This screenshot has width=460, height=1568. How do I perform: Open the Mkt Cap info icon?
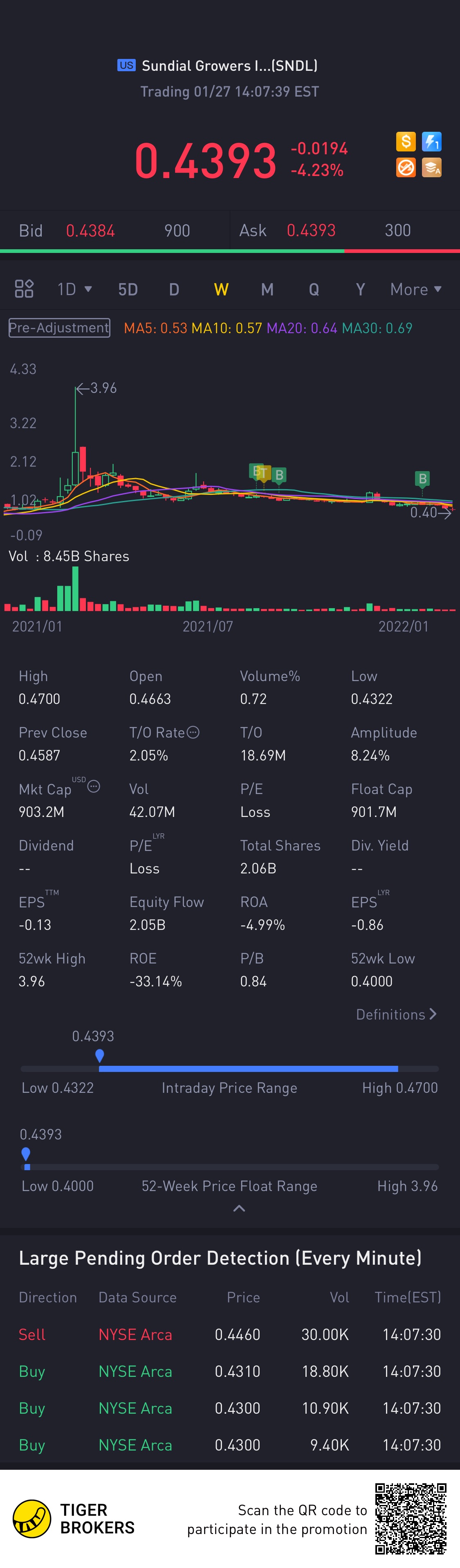94,786
